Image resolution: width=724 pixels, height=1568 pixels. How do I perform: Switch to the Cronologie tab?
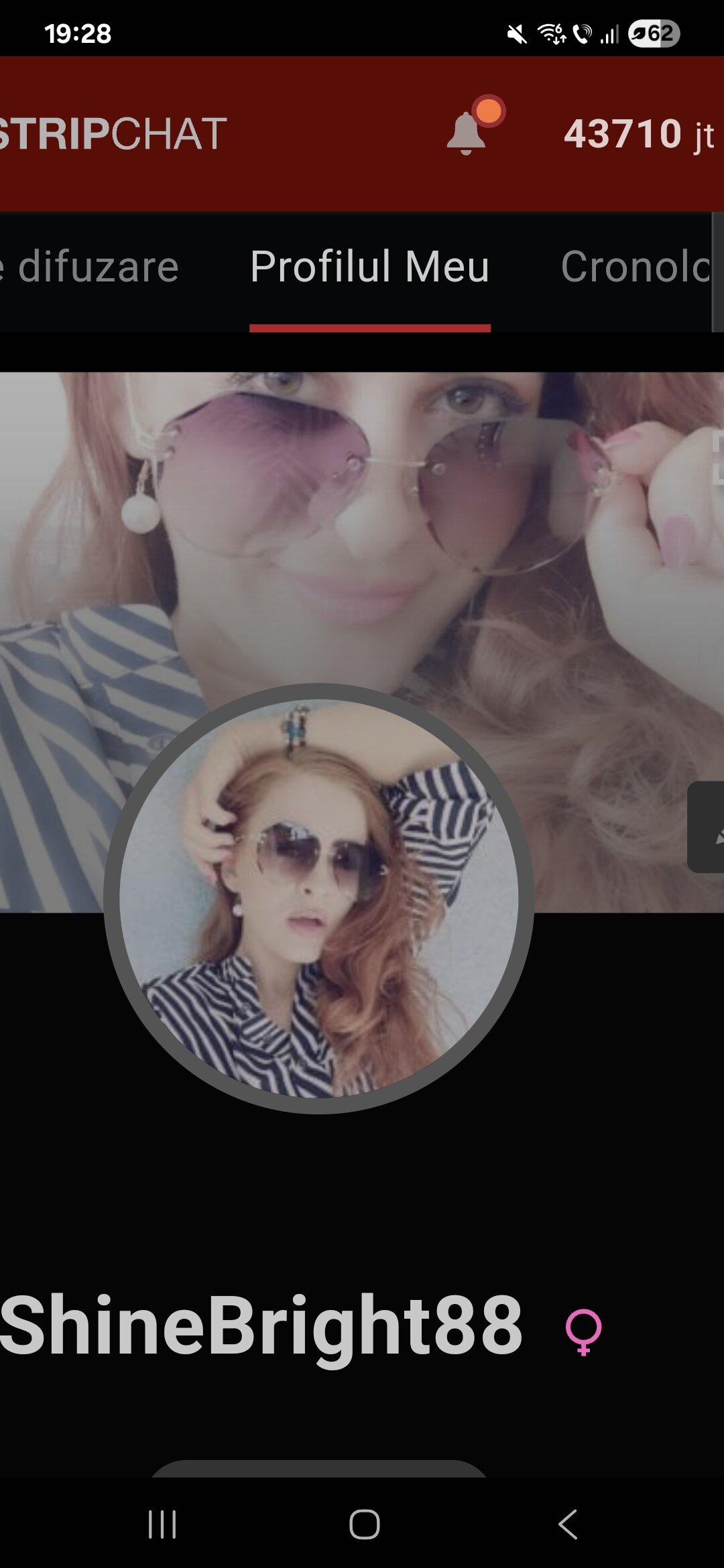635,268
